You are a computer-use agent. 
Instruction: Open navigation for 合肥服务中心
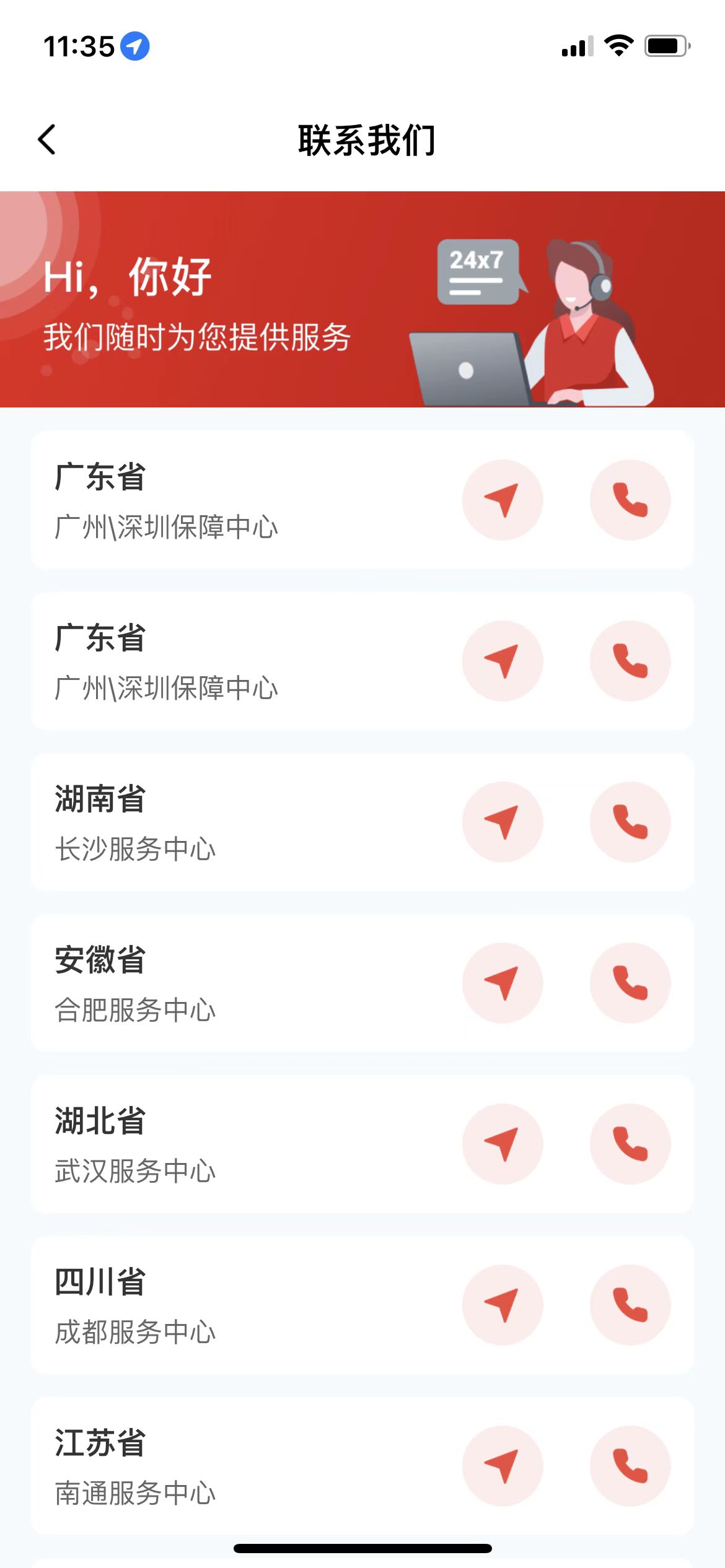(502, 983)
